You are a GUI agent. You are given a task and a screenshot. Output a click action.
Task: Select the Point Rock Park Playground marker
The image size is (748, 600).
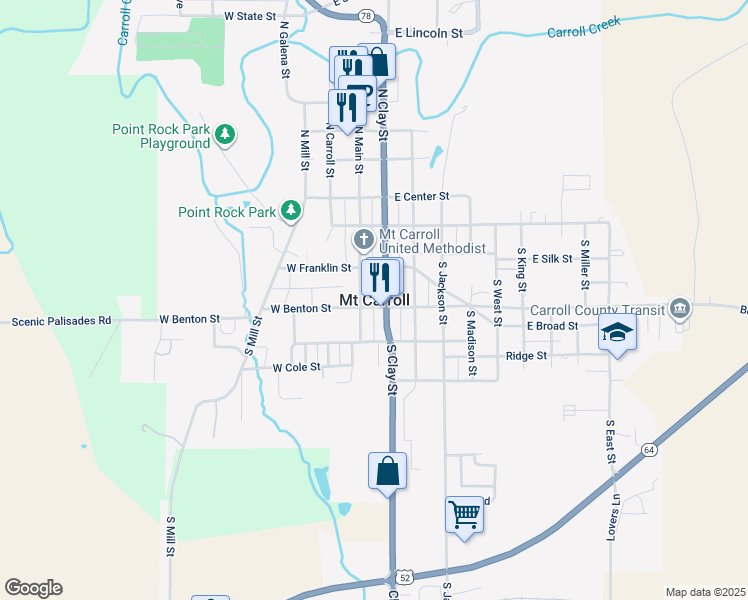(x=226, y=133)
